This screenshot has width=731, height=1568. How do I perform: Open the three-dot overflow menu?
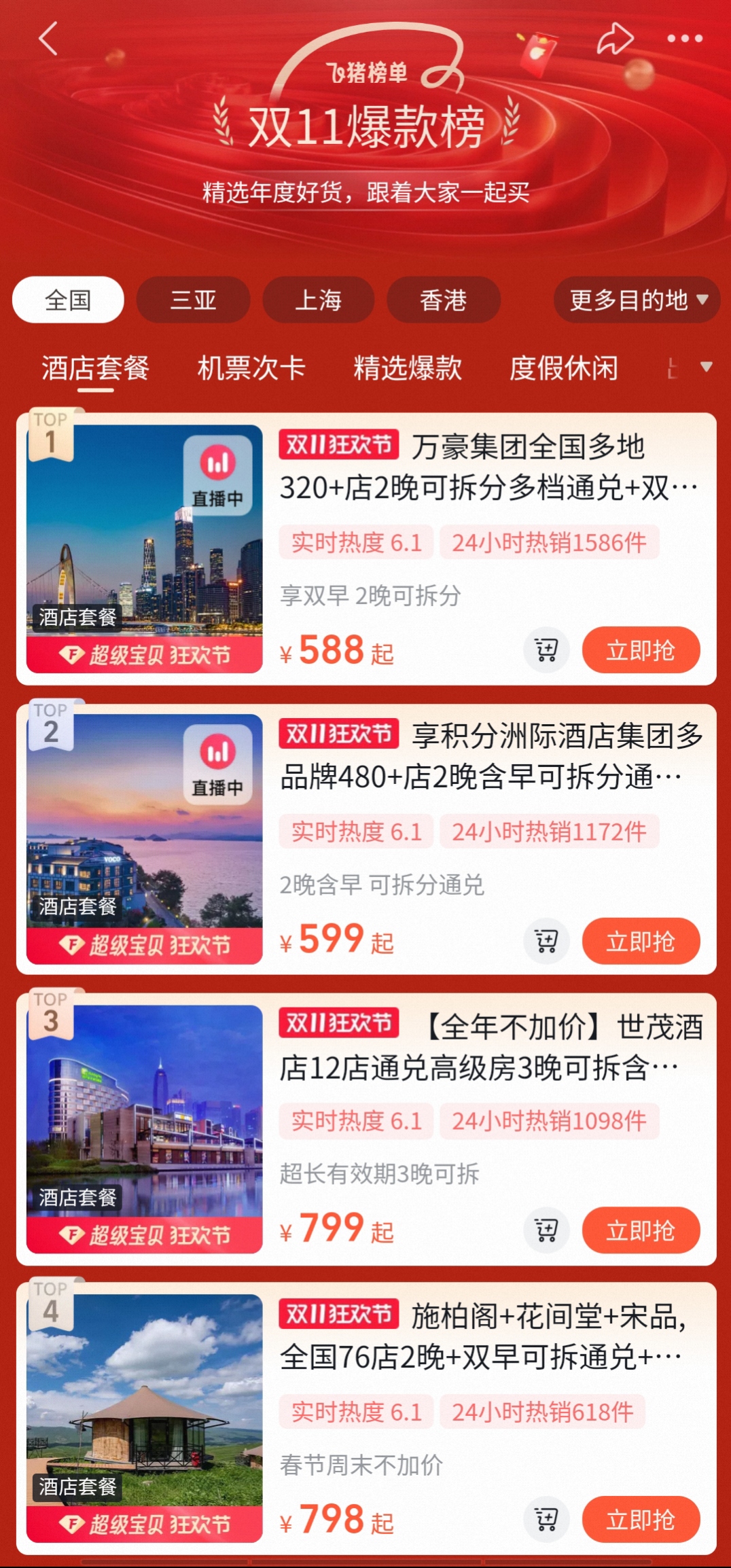pyautogui.click(x=684, y=39)
